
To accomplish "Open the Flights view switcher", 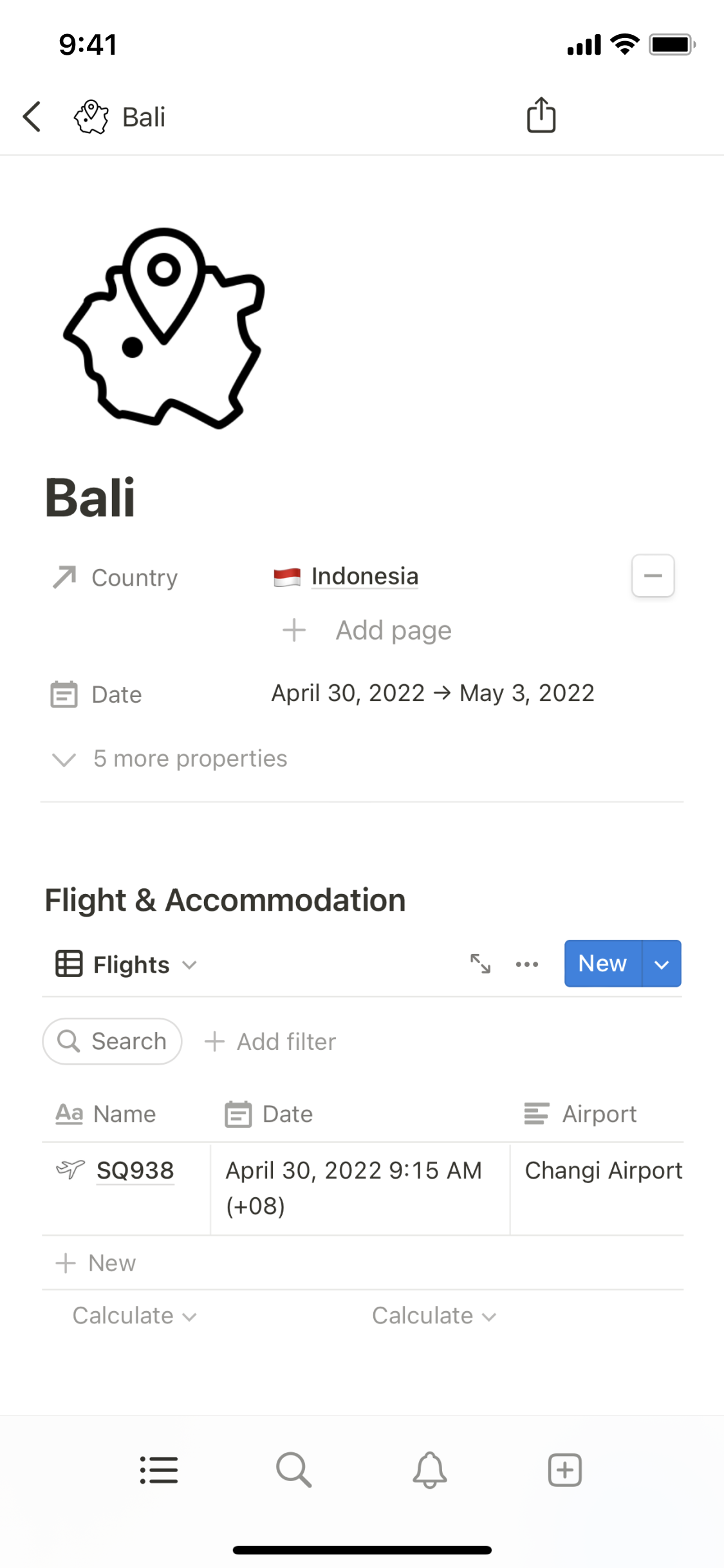I will (190, 965).
